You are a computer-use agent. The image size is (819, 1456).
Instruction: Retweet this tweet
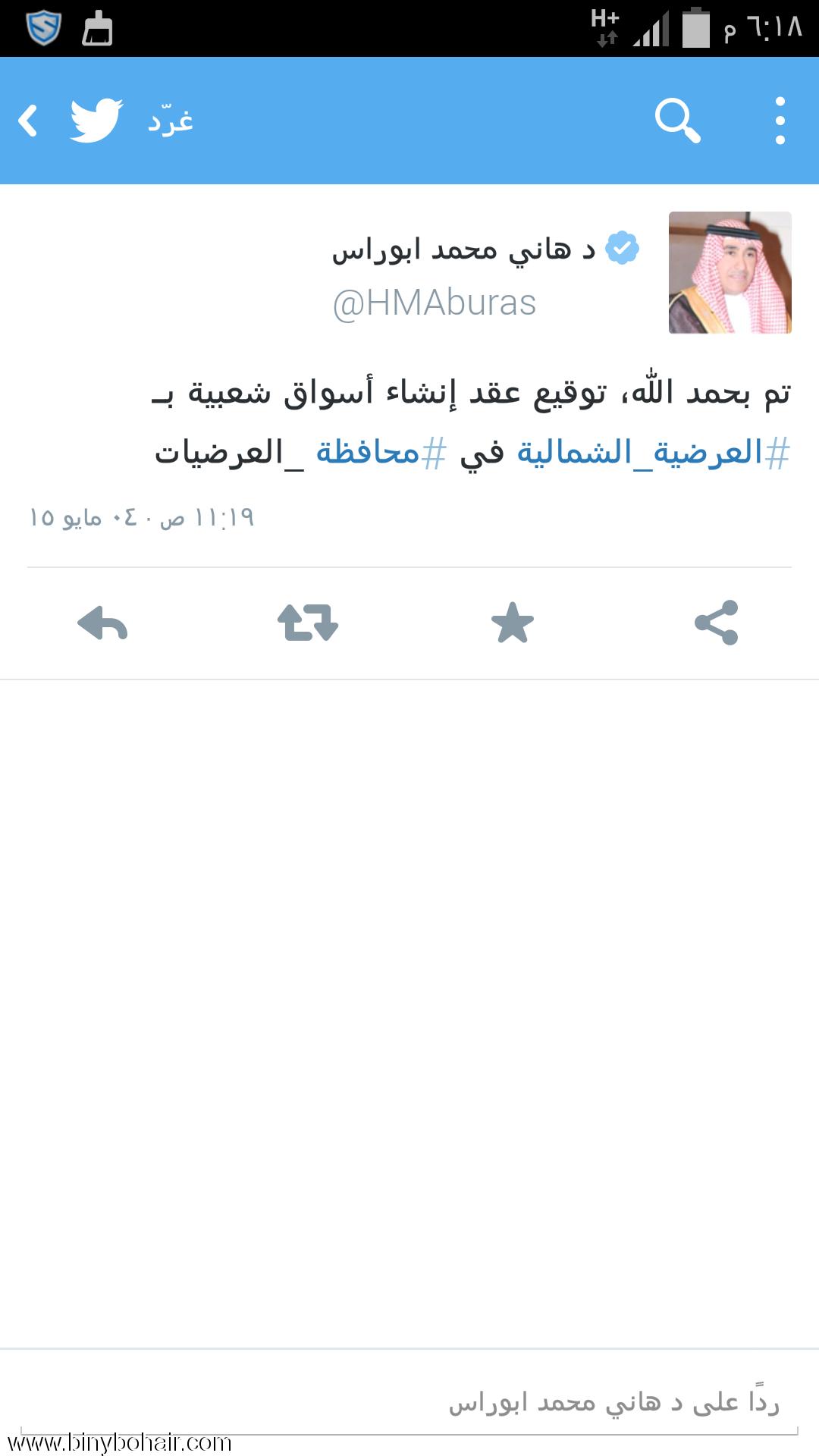point(308,623)
